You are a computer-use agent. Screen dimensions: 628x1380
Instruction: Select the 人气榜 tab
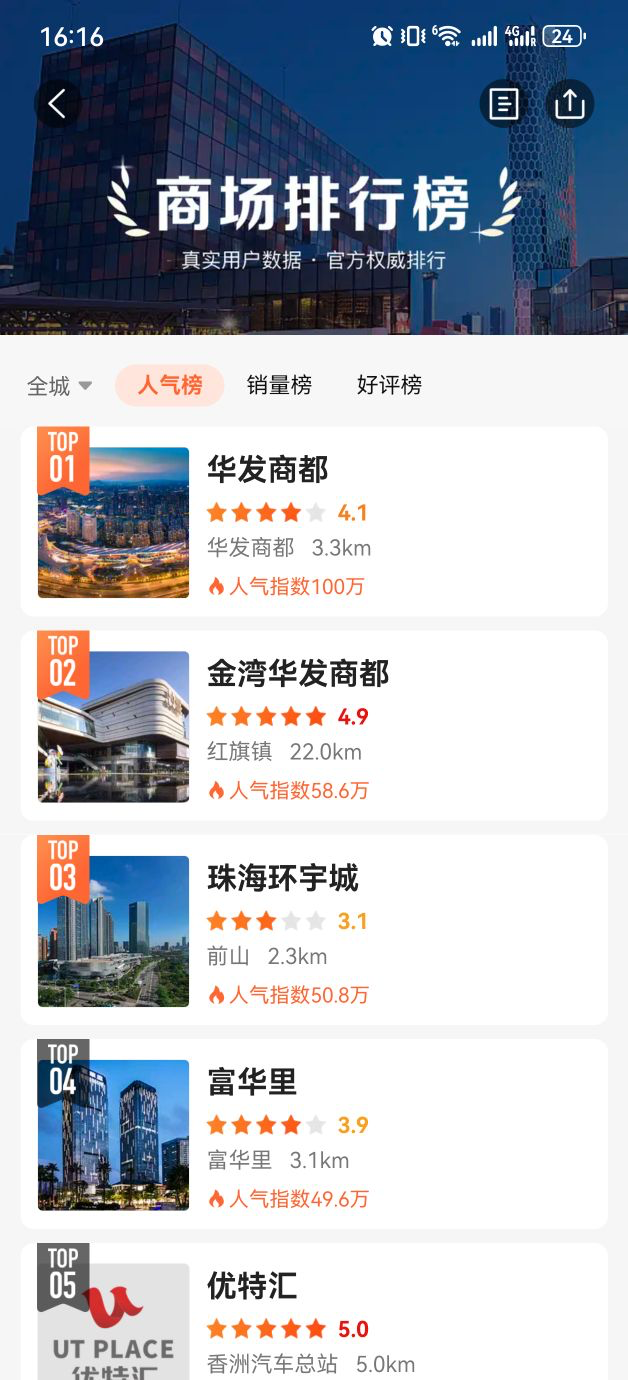coord(169,385)
